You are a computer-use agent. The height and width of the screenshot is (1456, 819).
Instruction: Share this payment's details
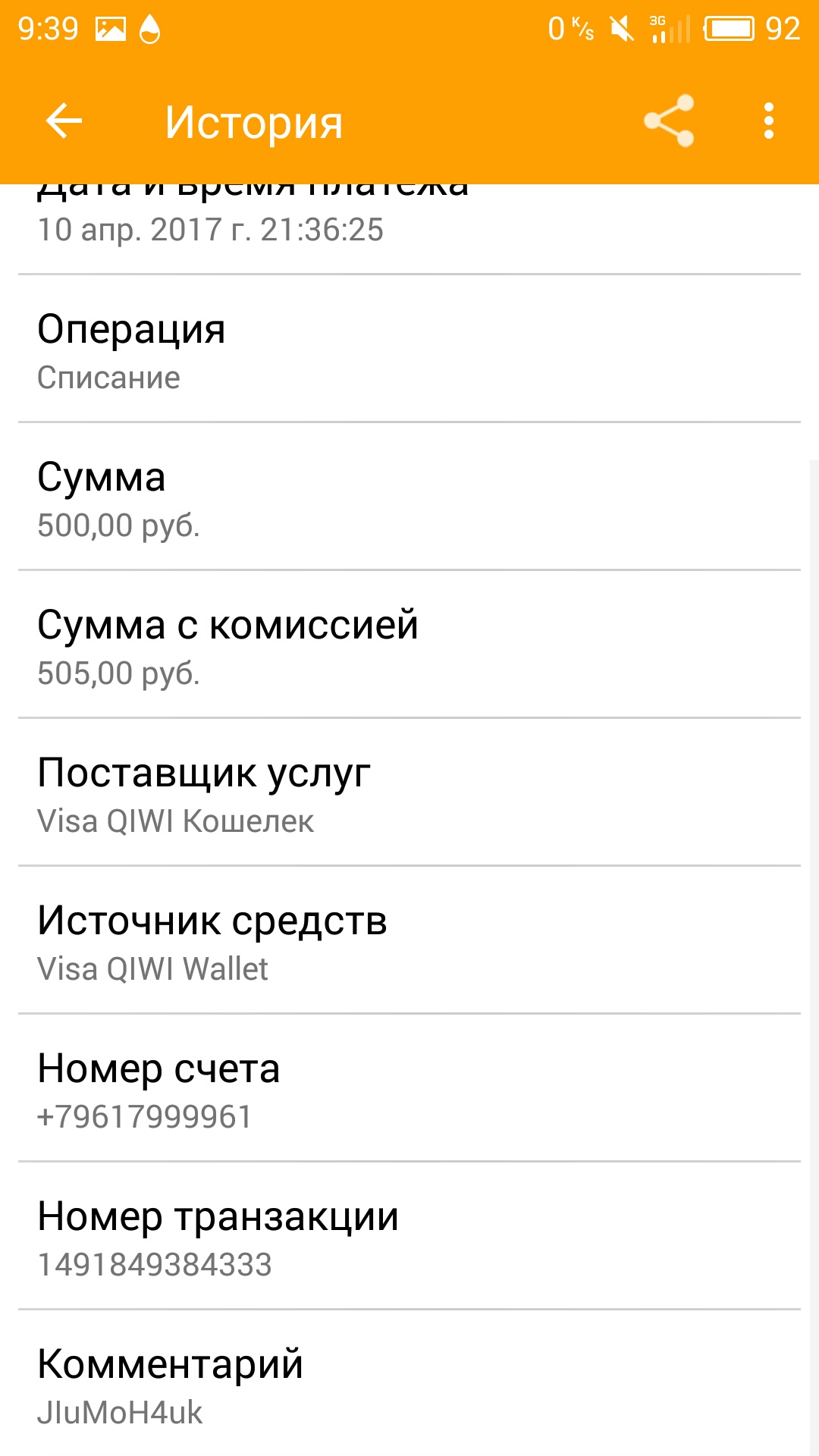click(669, 121)
